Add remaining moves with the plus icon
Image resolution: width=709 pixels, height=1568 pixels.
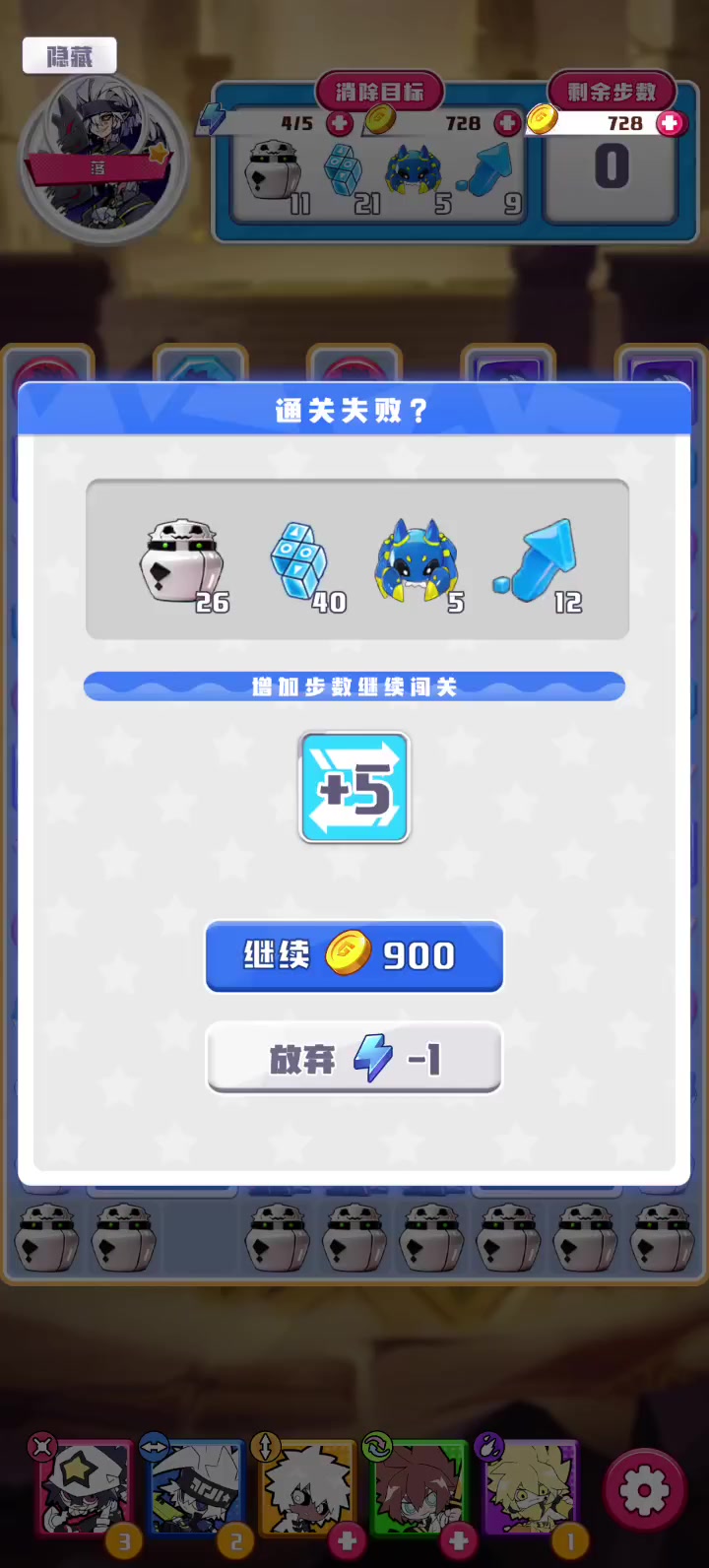click(x=672, y=123)
